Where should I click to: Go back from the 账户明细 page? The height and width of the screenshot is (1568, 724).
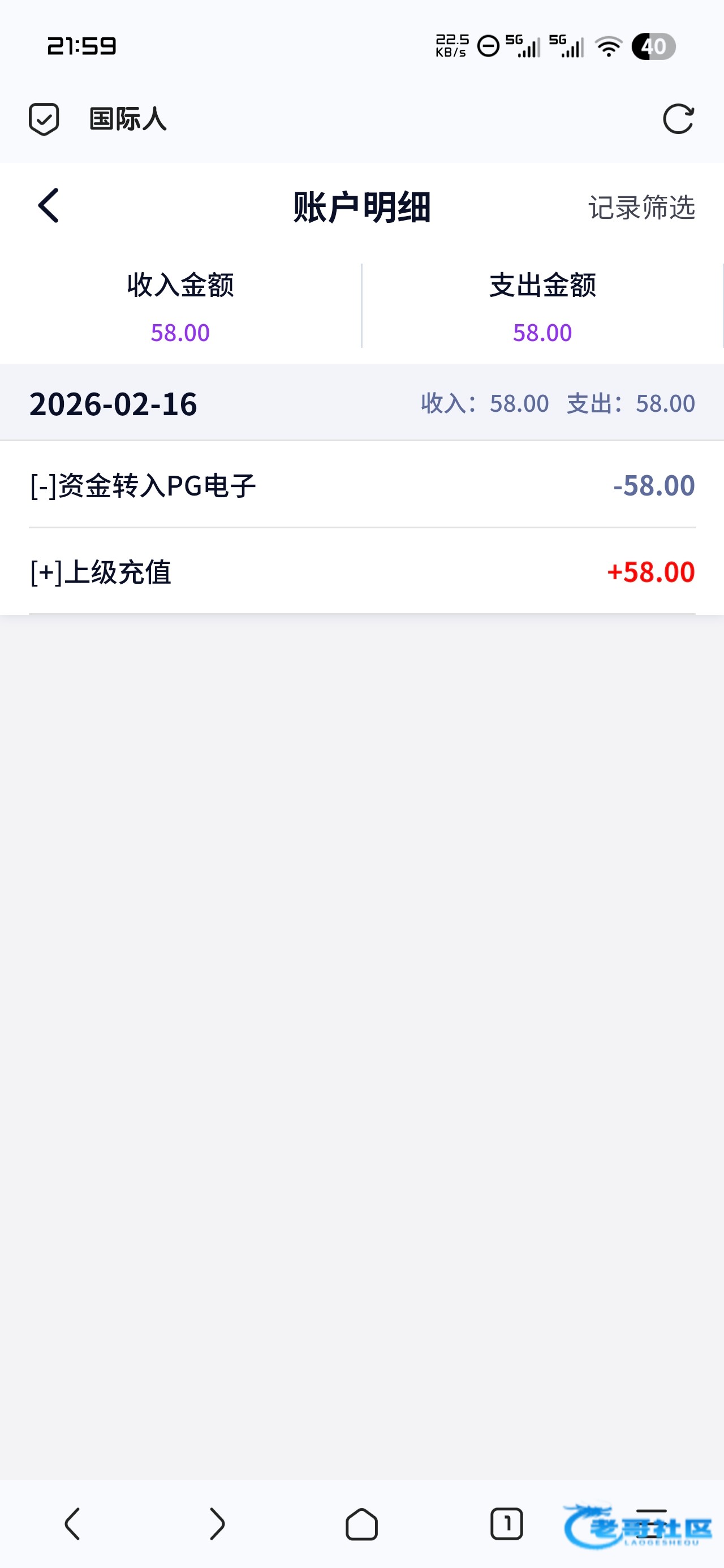[x=49, y=206]
